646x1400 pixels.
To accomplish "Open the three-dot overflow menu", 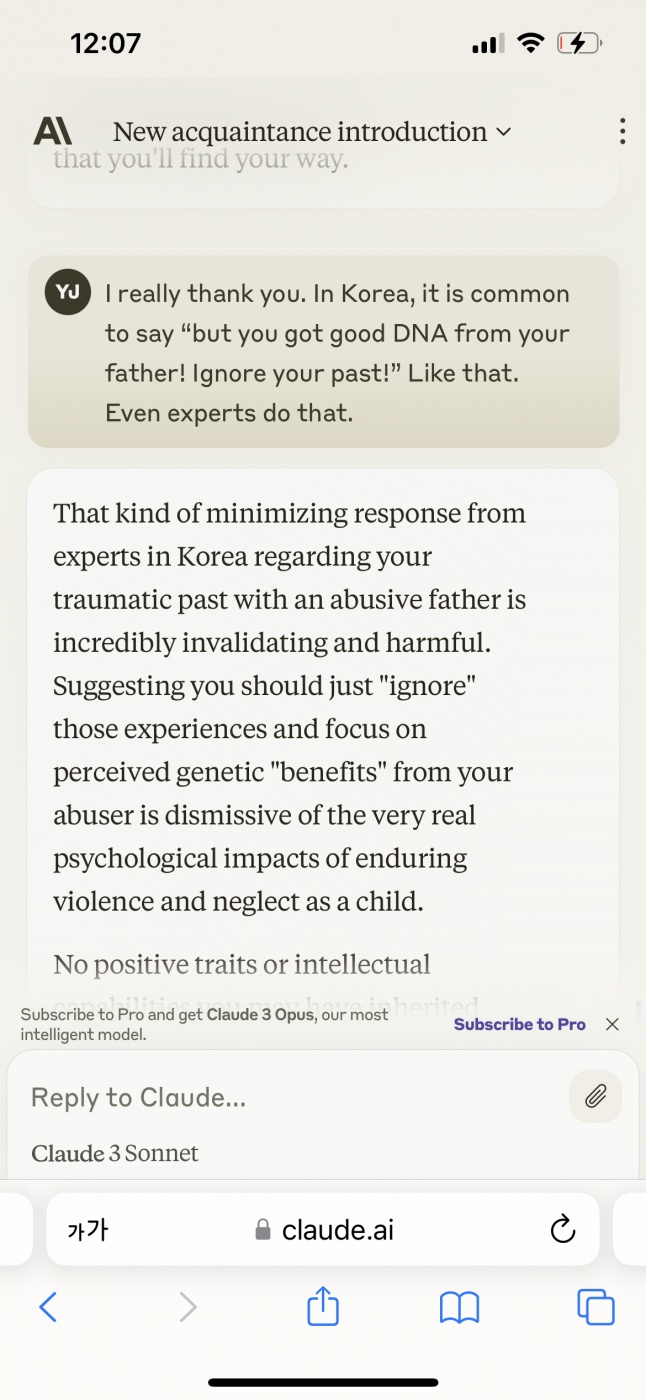I will pyautogui.click(x=622, y=131).
